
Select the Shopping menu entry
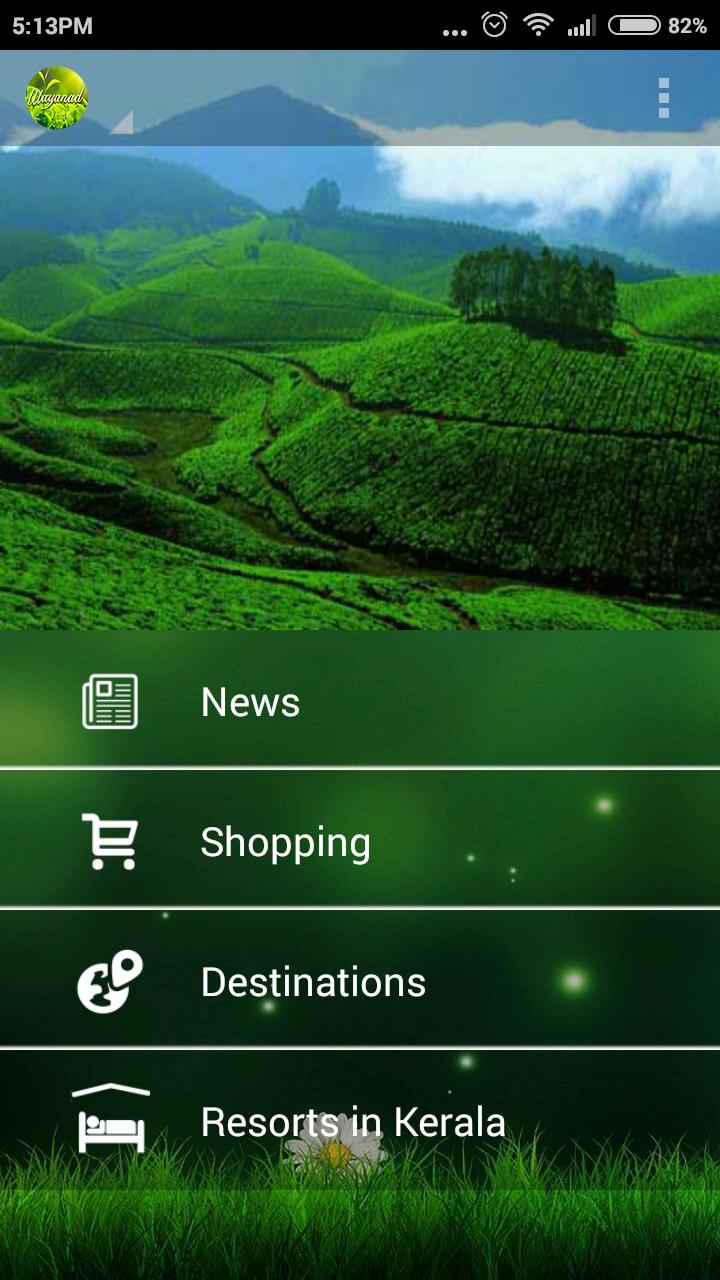pyautogui.click(x=285, y=841)
